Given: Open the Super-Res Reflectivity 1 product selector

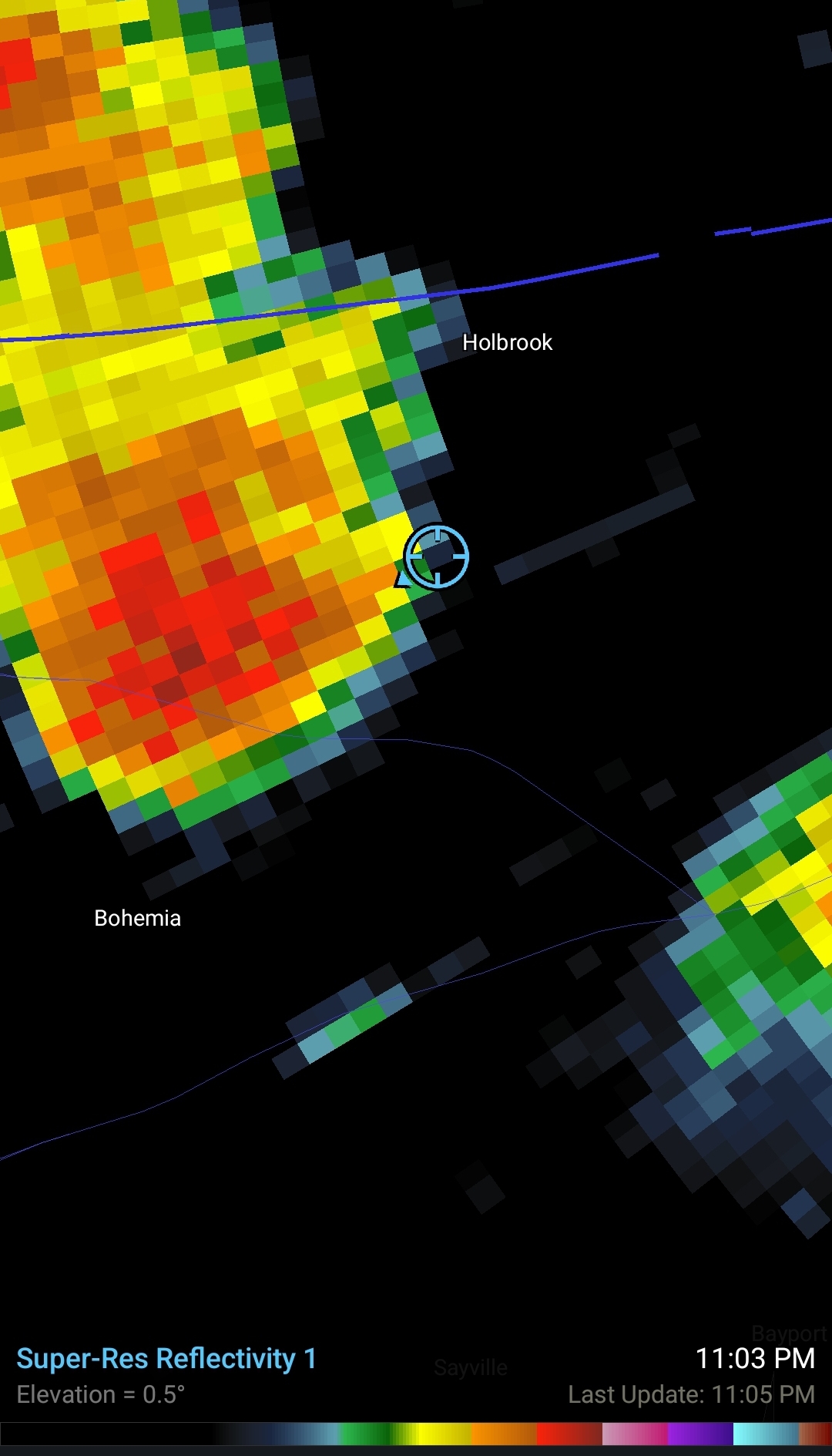Looking at the screenshot, I should coord(166,1358).
